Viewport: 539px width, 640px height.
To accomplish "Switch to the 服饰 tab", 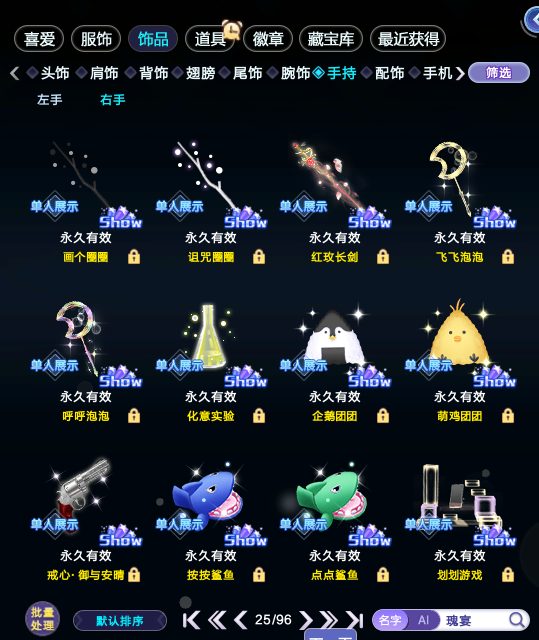I will [96, 39].
